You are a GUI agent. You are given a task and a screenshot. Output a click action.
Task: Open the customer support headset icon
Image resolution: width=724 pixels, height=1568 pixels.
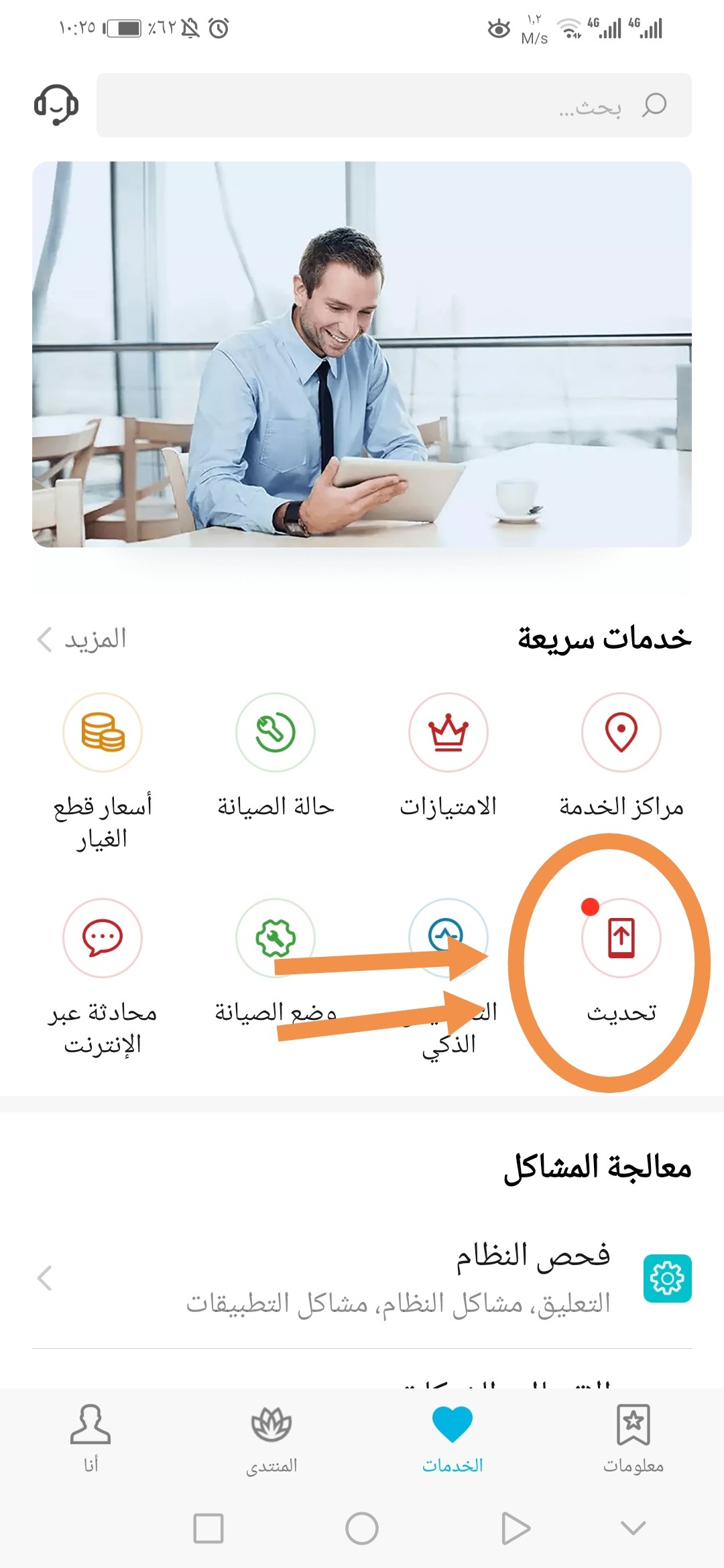56,105
